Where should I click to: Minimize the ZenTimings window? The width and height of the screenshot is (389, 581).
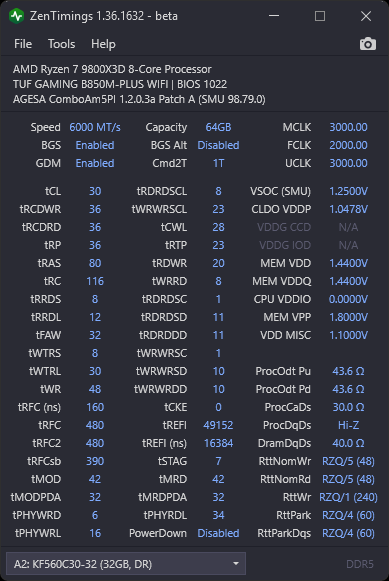(x=274, y=16)
